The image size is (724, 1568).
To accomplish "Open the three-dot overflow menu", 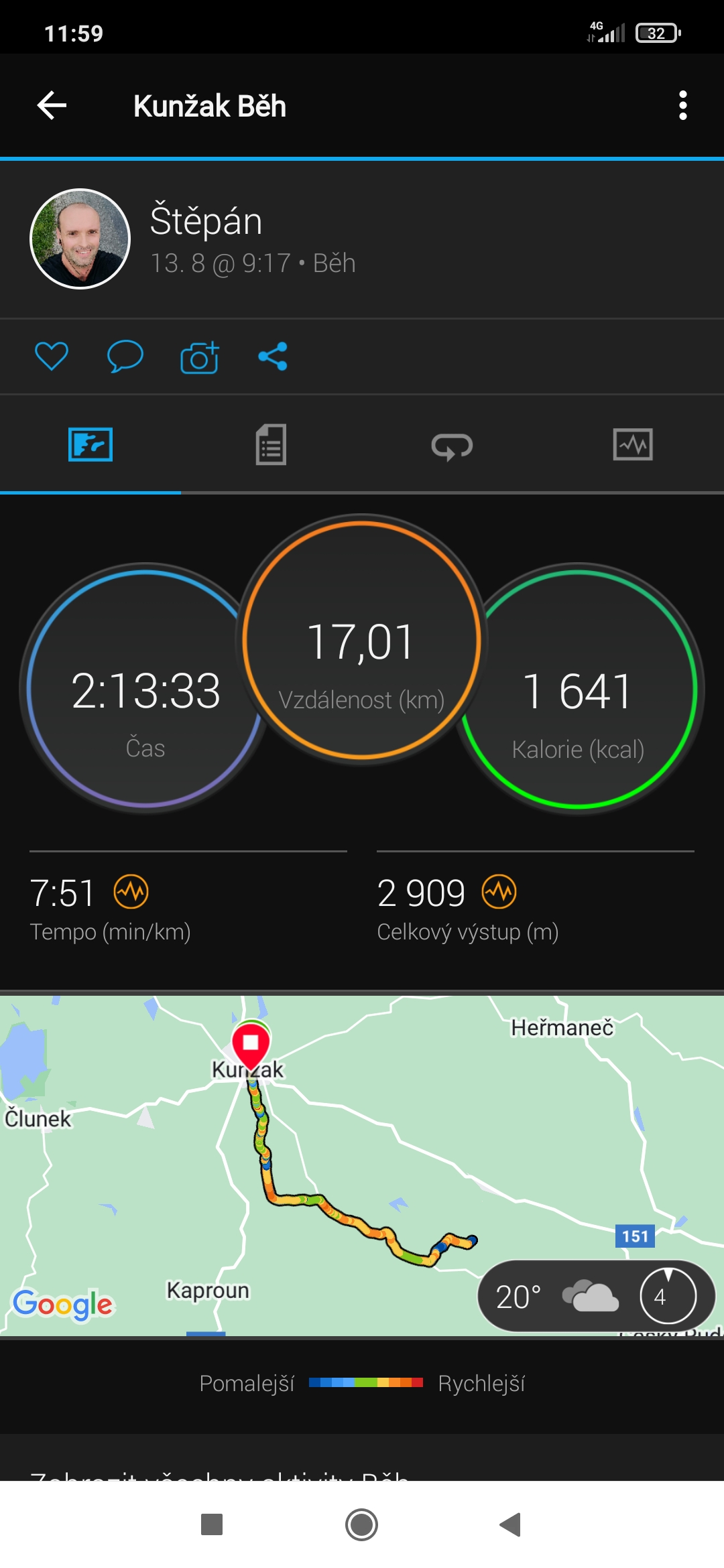I will click(x=682, y=106).
